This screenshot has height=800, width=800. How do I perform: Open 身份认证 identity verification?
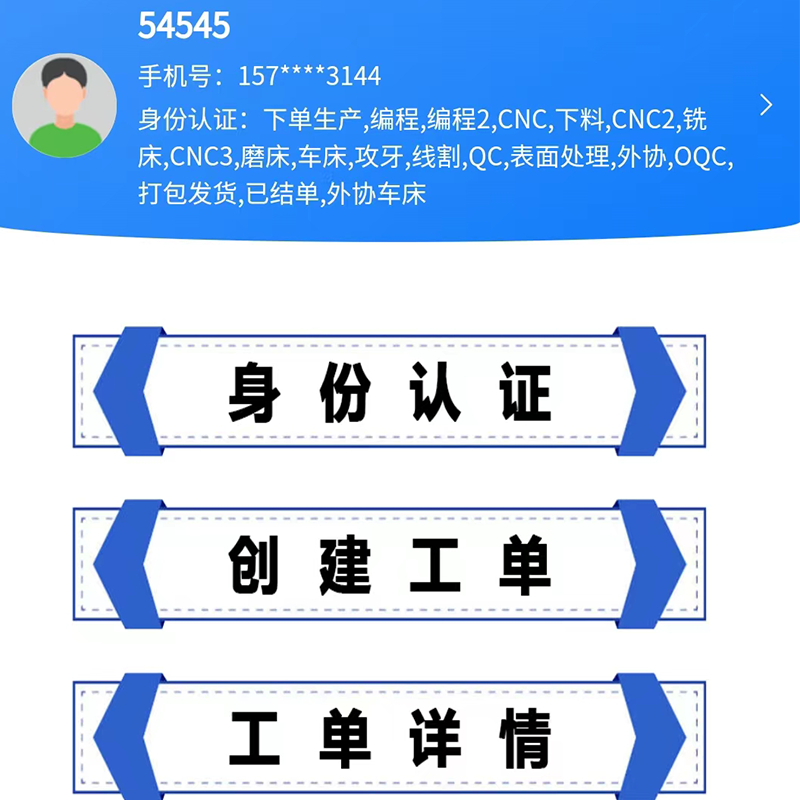tap(389, 391)
